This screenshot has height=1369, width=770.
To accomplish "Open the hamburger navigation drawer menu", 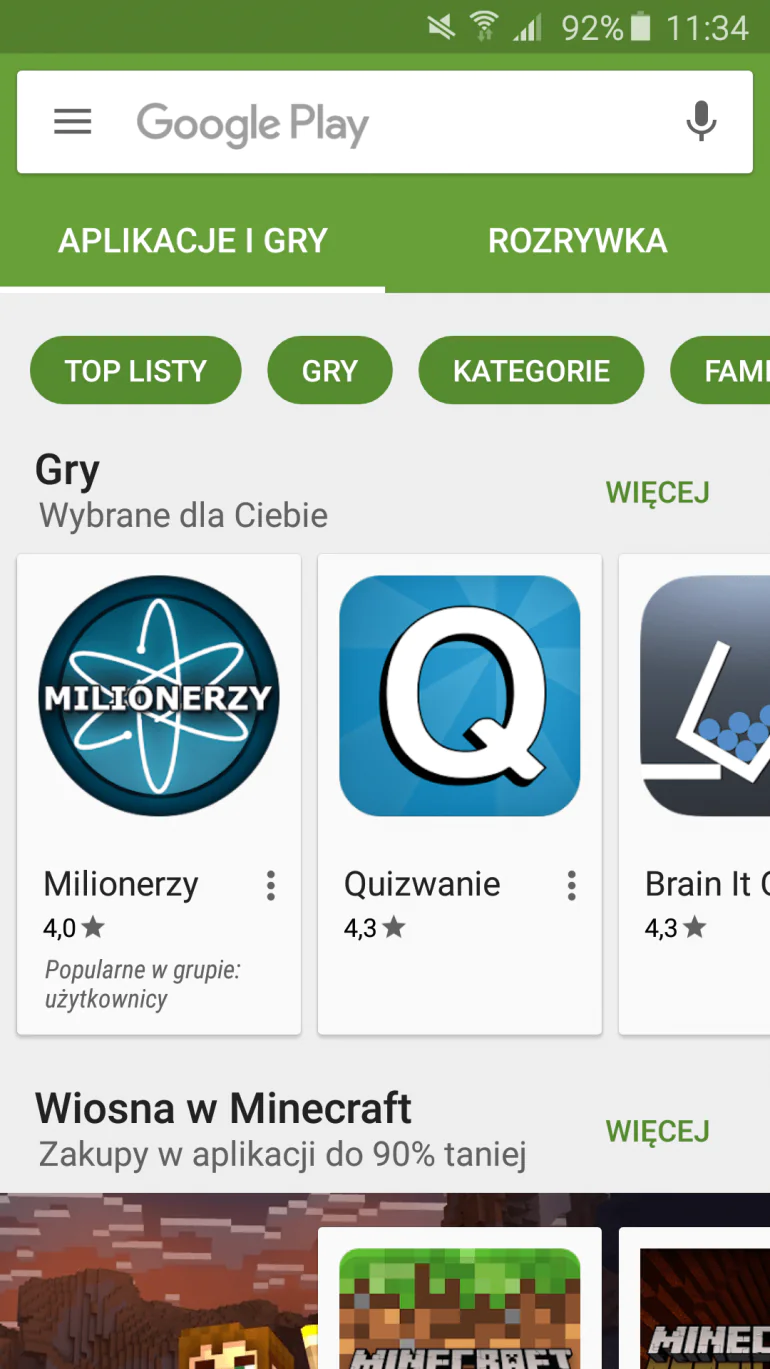I will point(72,122).
